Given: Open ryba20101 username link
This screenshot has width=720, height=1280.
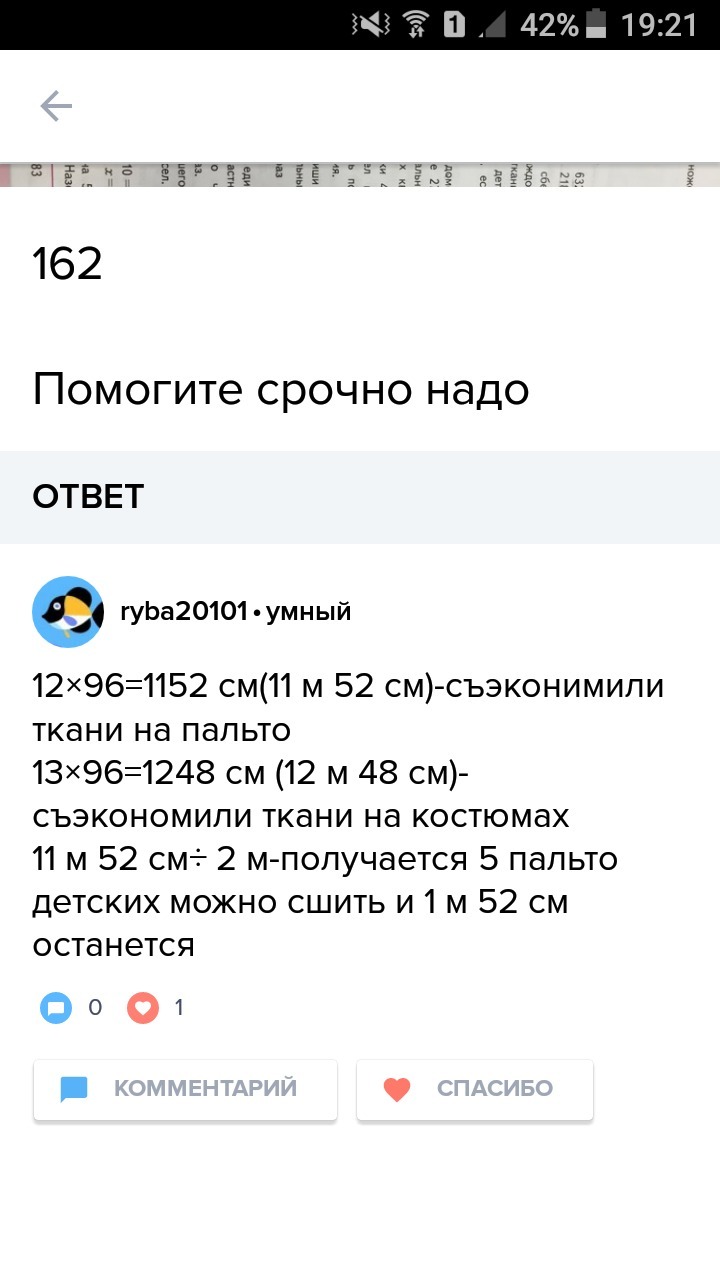Looking at the screenshot, I should (183, 612).
